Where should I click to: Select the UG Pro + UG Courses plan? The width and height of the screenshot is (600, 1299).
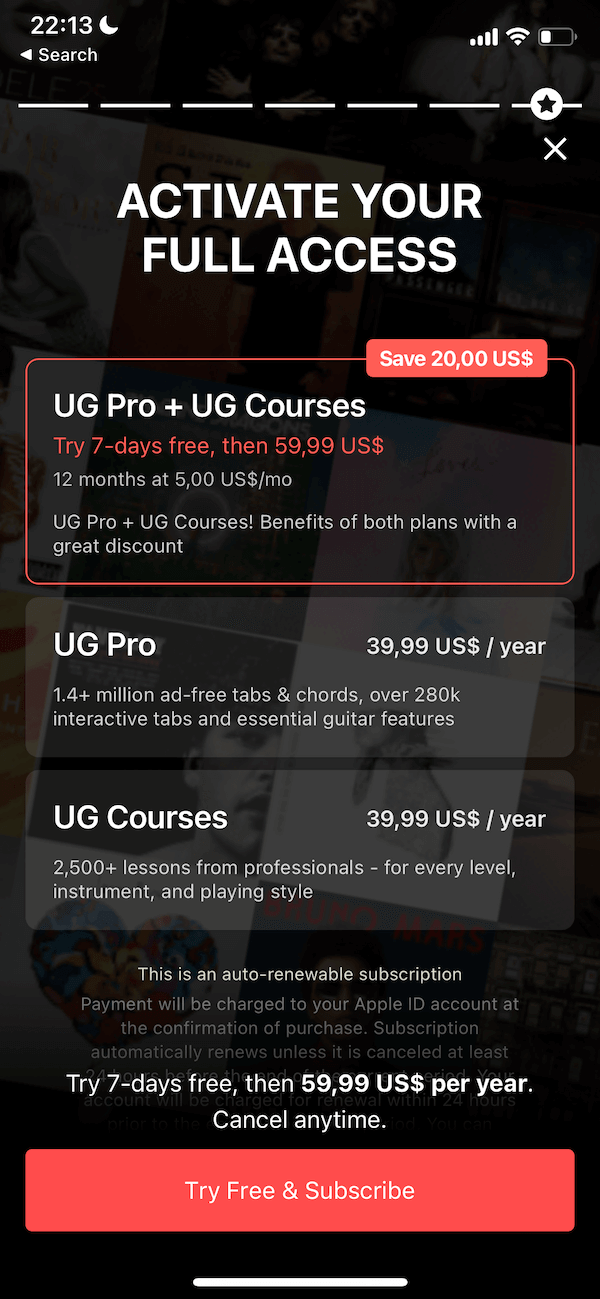pyautogui.click(x=300, y=471)
